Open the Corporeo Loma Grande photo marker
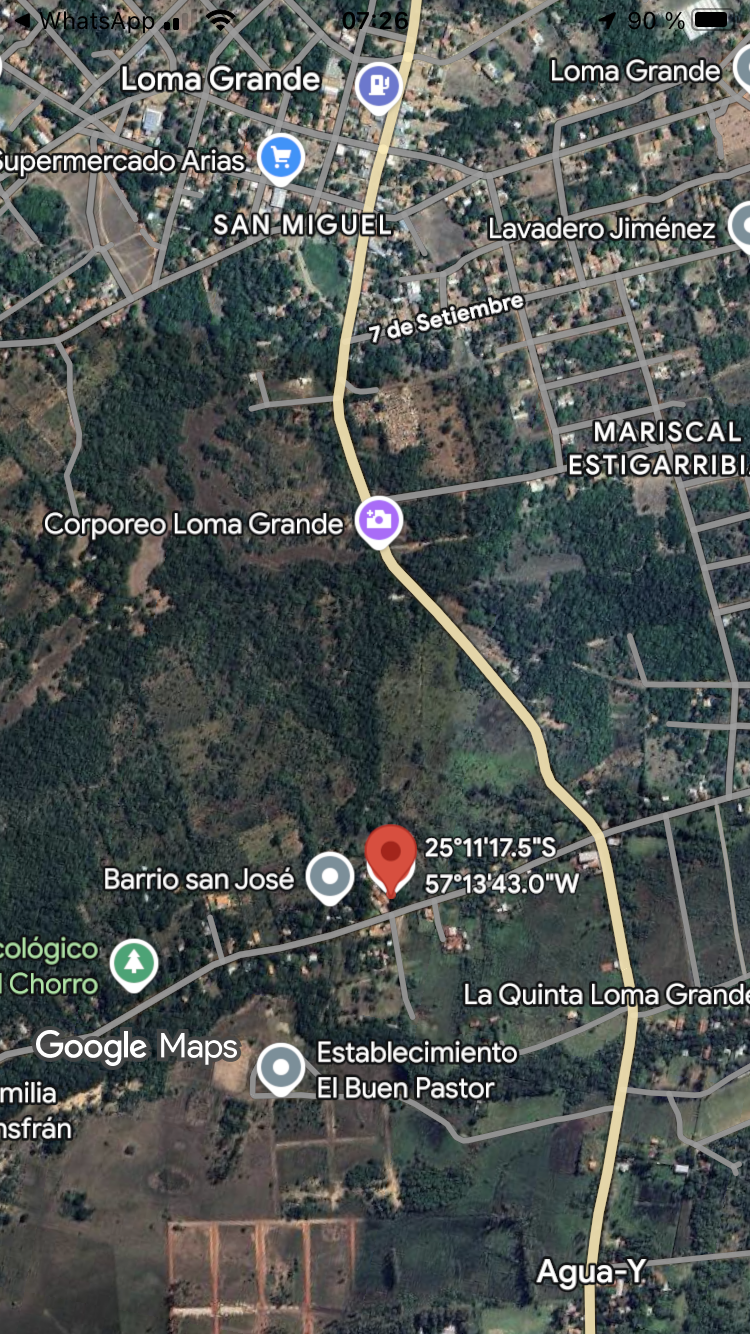This screenshot has height=1334, width=750. pos(379,520)
